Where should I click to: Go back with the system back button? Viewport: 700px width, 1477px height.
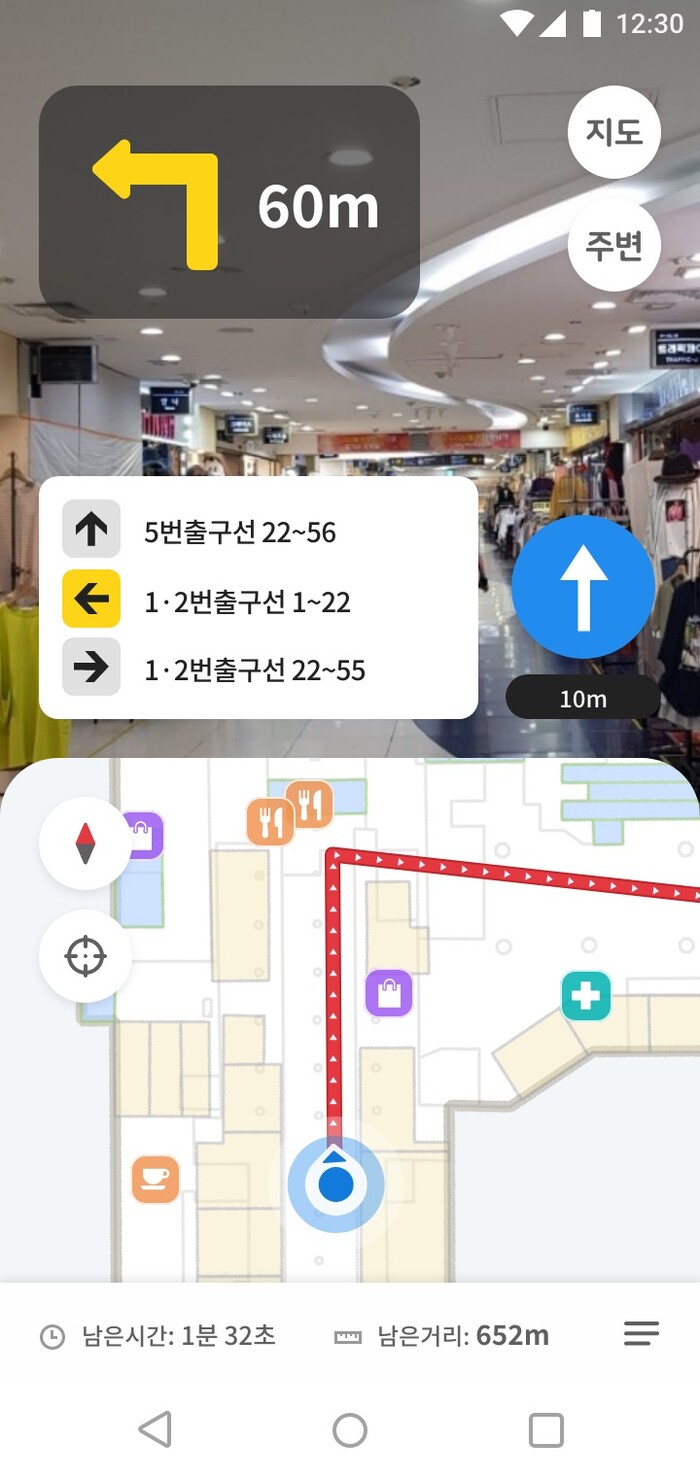tap(155, 1429)
